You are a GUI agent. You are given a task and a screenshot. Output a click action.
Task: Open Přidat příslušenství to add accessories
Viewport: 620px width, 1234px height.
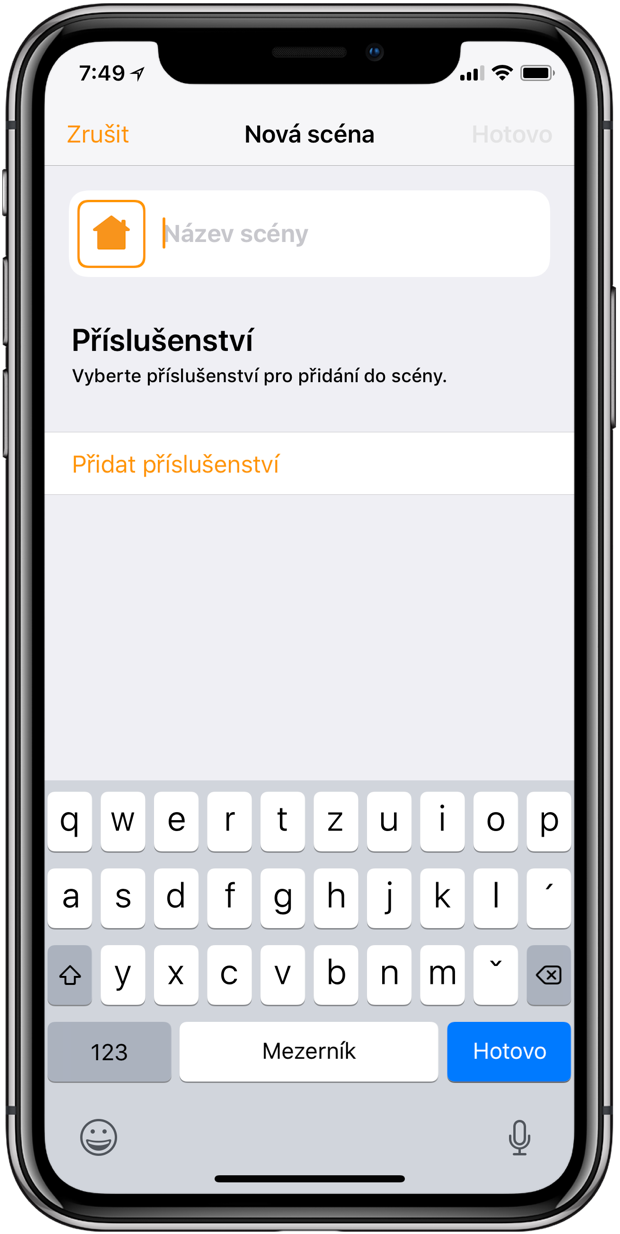(x=176, y=464)
